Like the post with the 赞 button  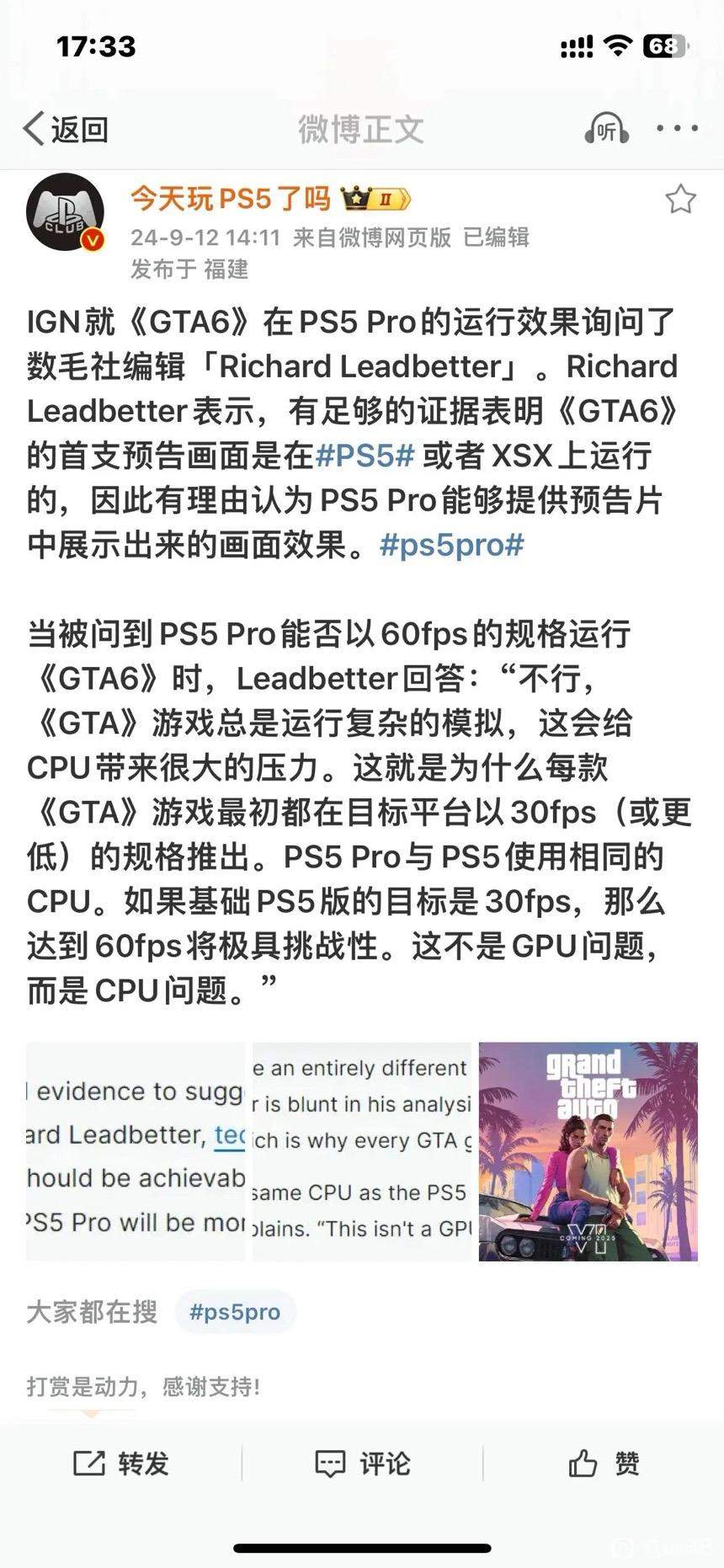tap(604, 1464)
